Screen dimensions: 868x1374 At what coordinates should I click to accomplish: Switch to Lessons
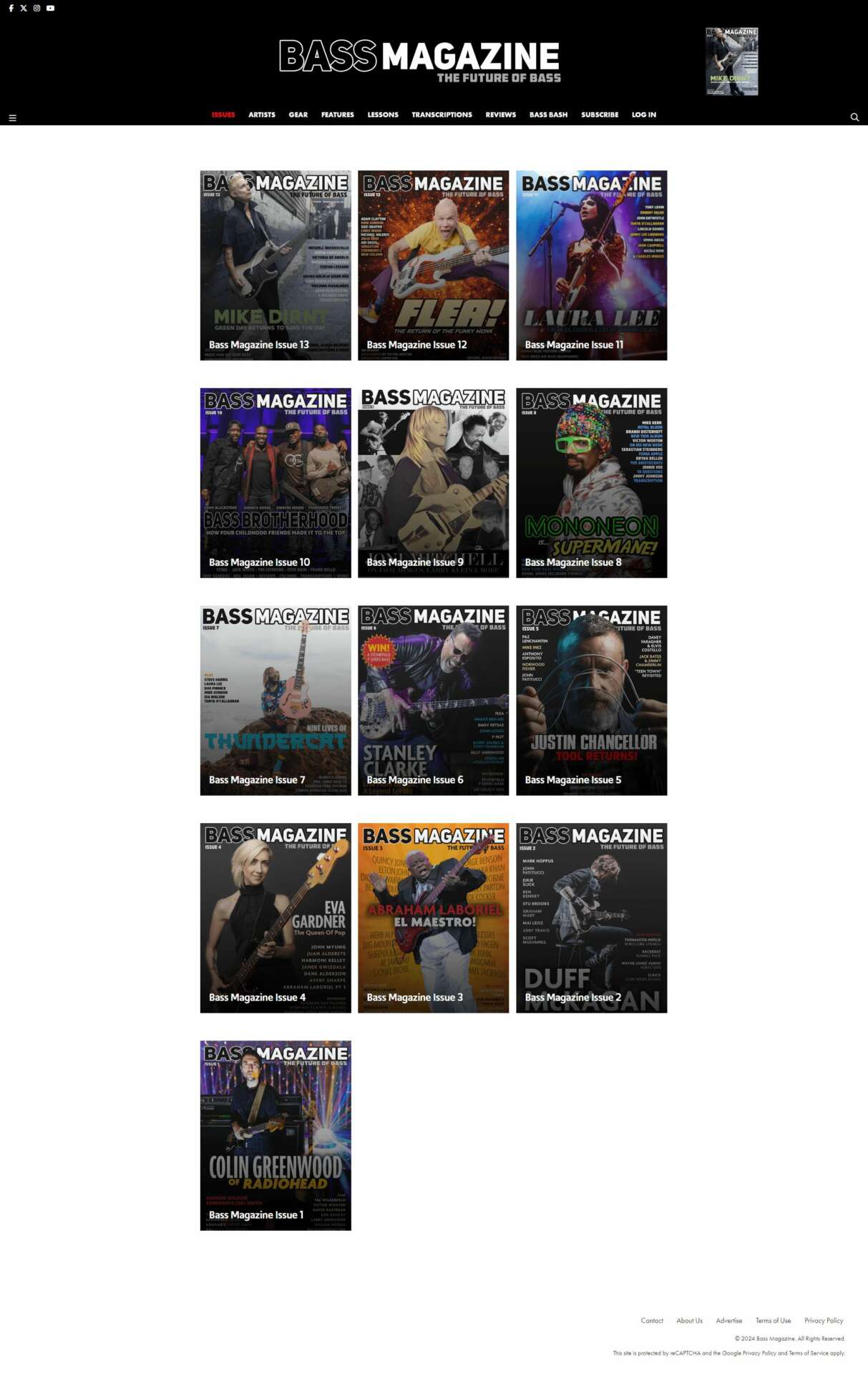click(x=383, y=114)
